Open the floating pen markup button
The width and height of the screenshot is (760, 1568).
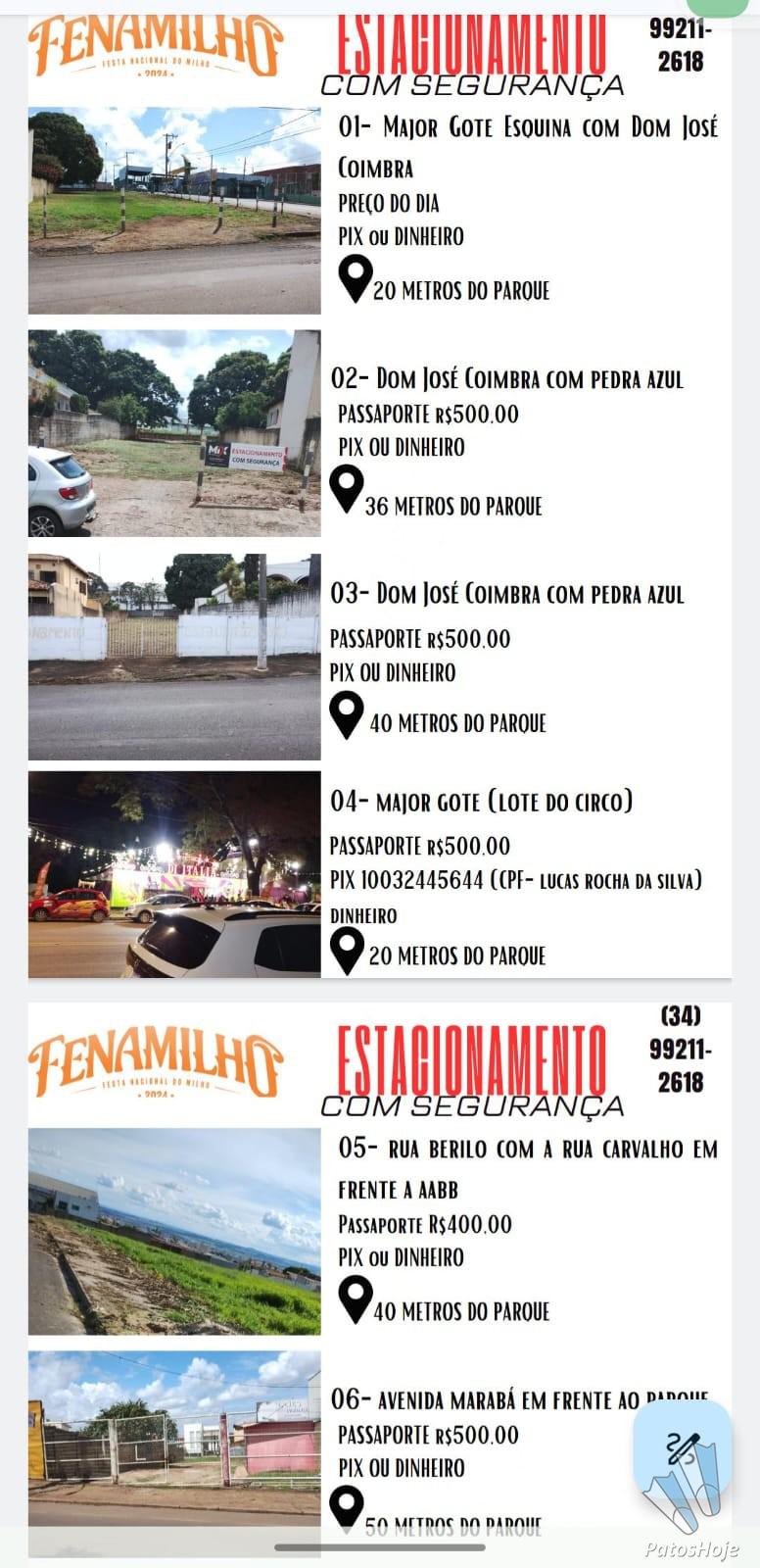coord(682,1448)
